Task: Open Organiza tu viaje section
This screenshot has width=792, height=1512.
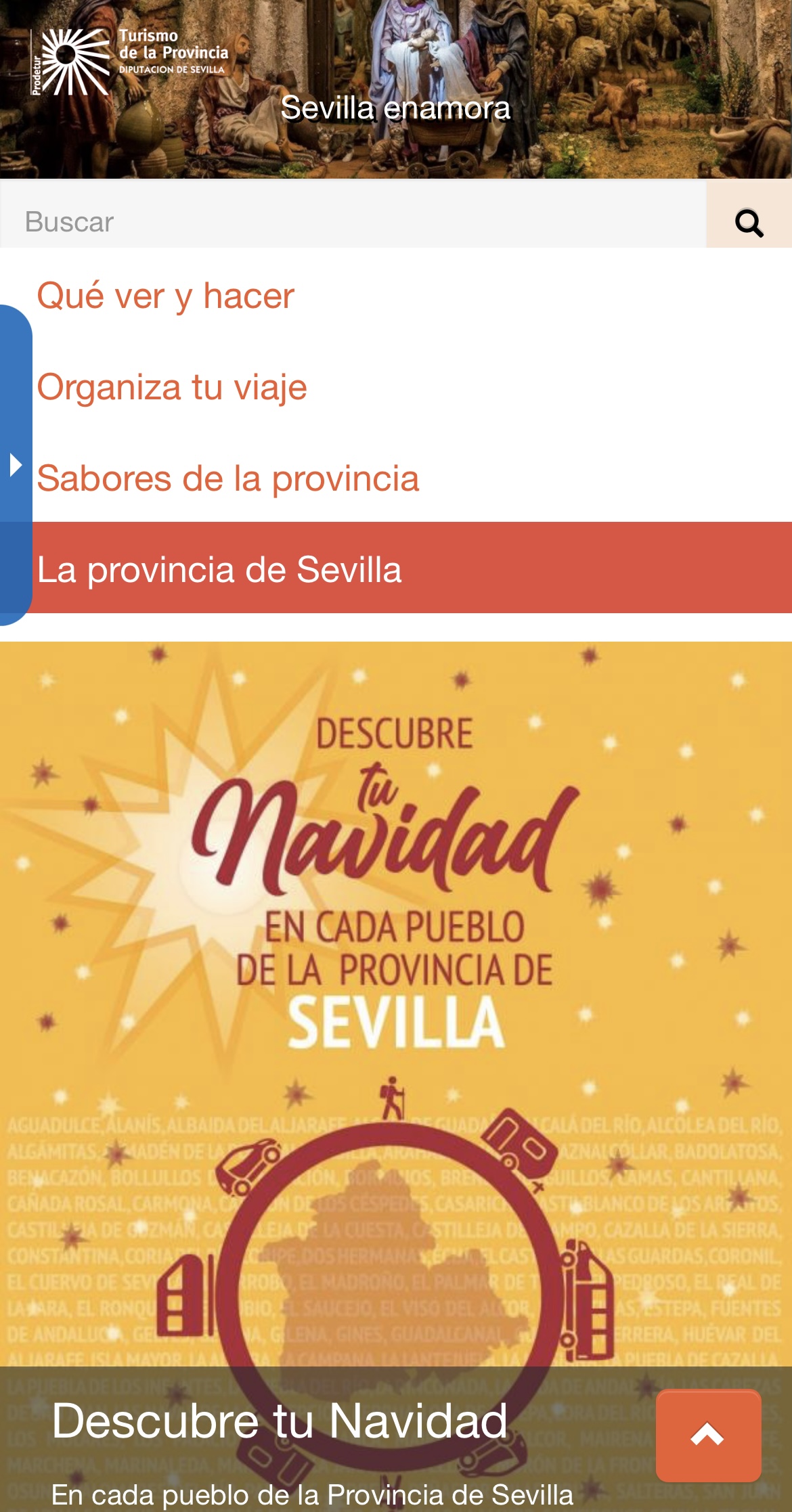Action: [x=172, y=387]
